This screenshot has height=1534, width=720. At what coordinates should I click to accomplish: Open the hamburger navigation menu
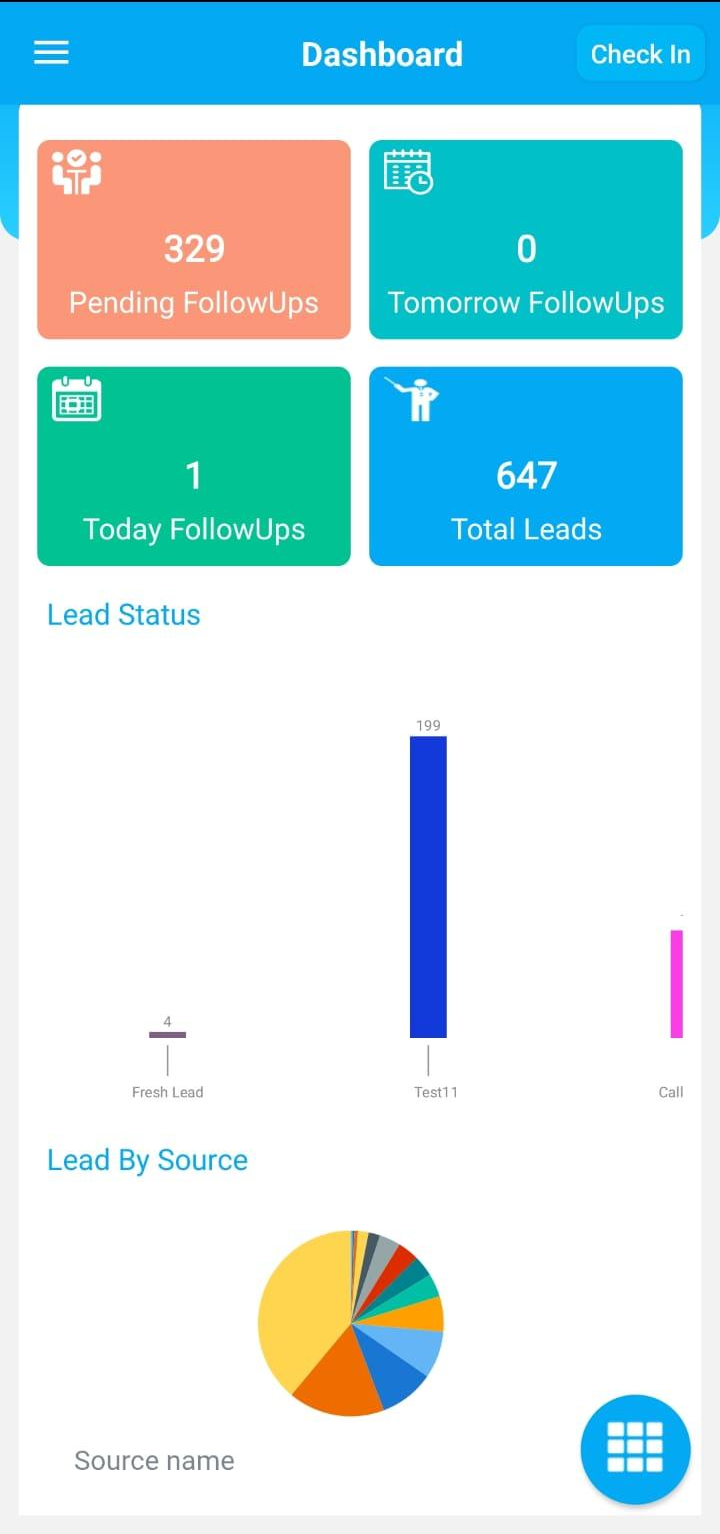[x=50, y=52]
